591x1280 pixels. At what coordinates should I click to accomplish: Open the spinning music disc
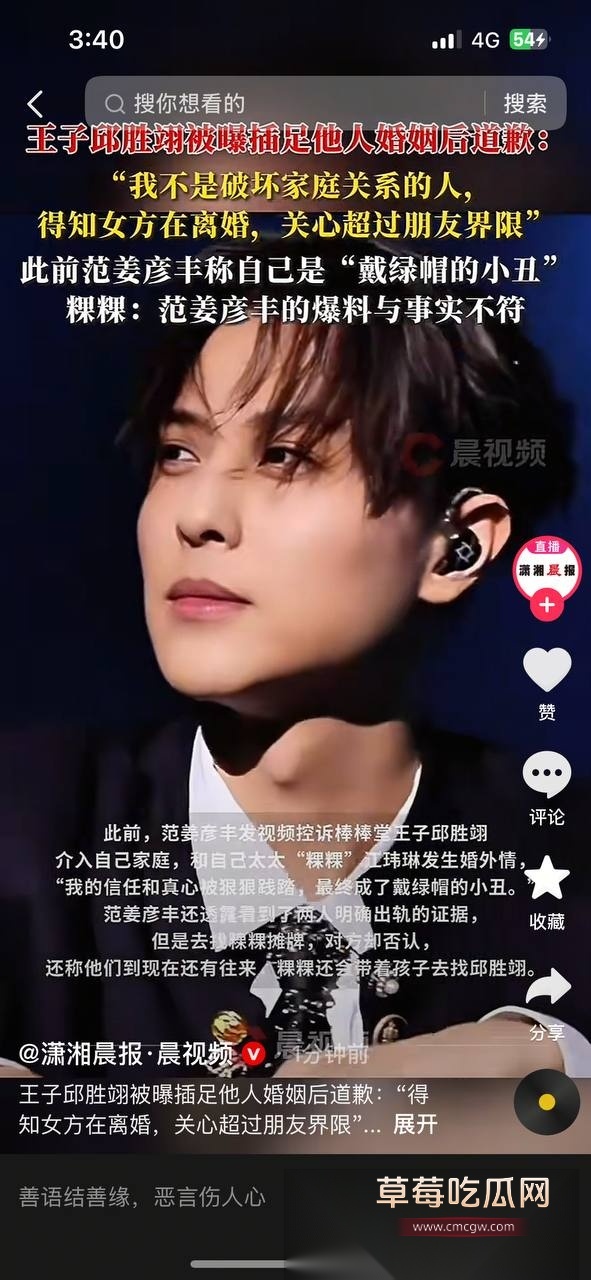tap(547, 1102)
